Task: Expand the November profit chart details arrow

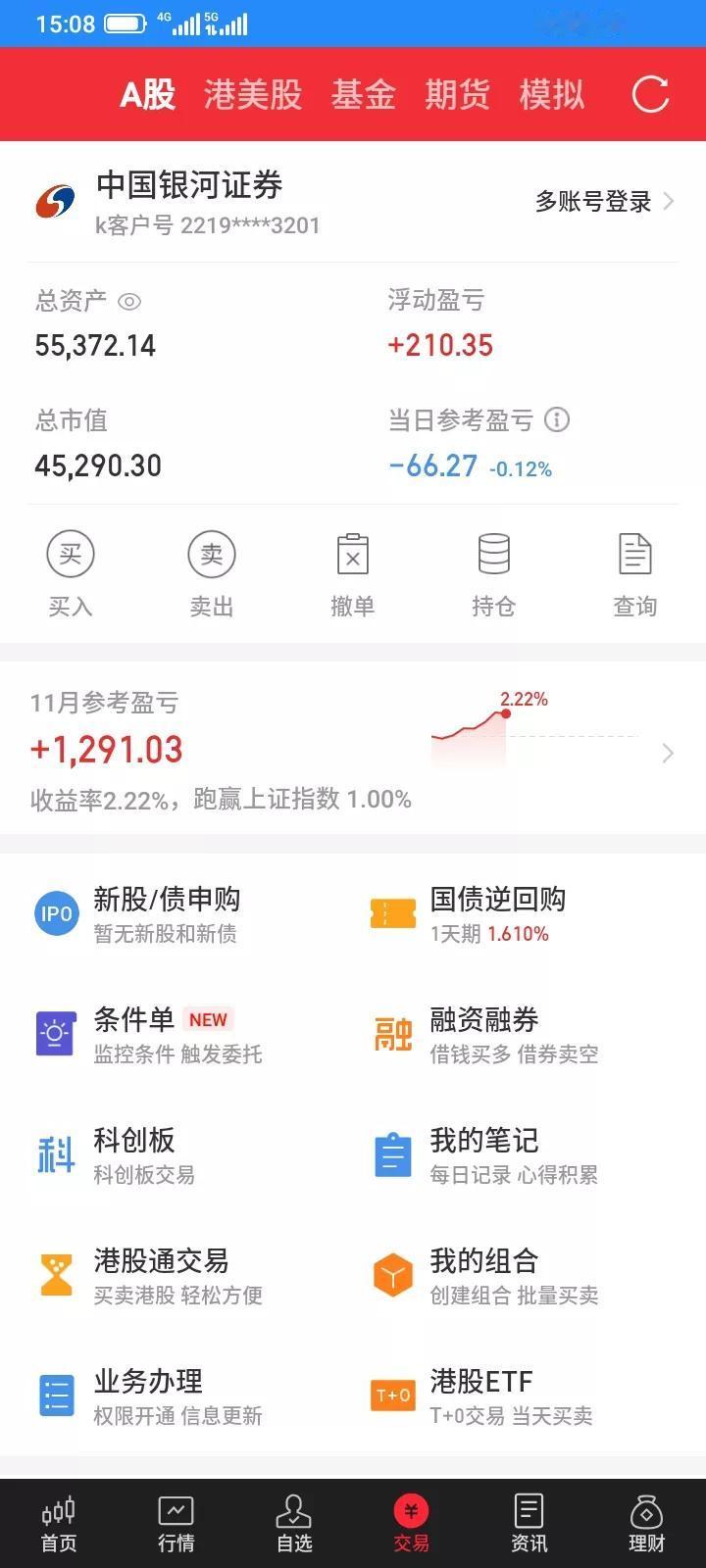Action: (668, 753)
